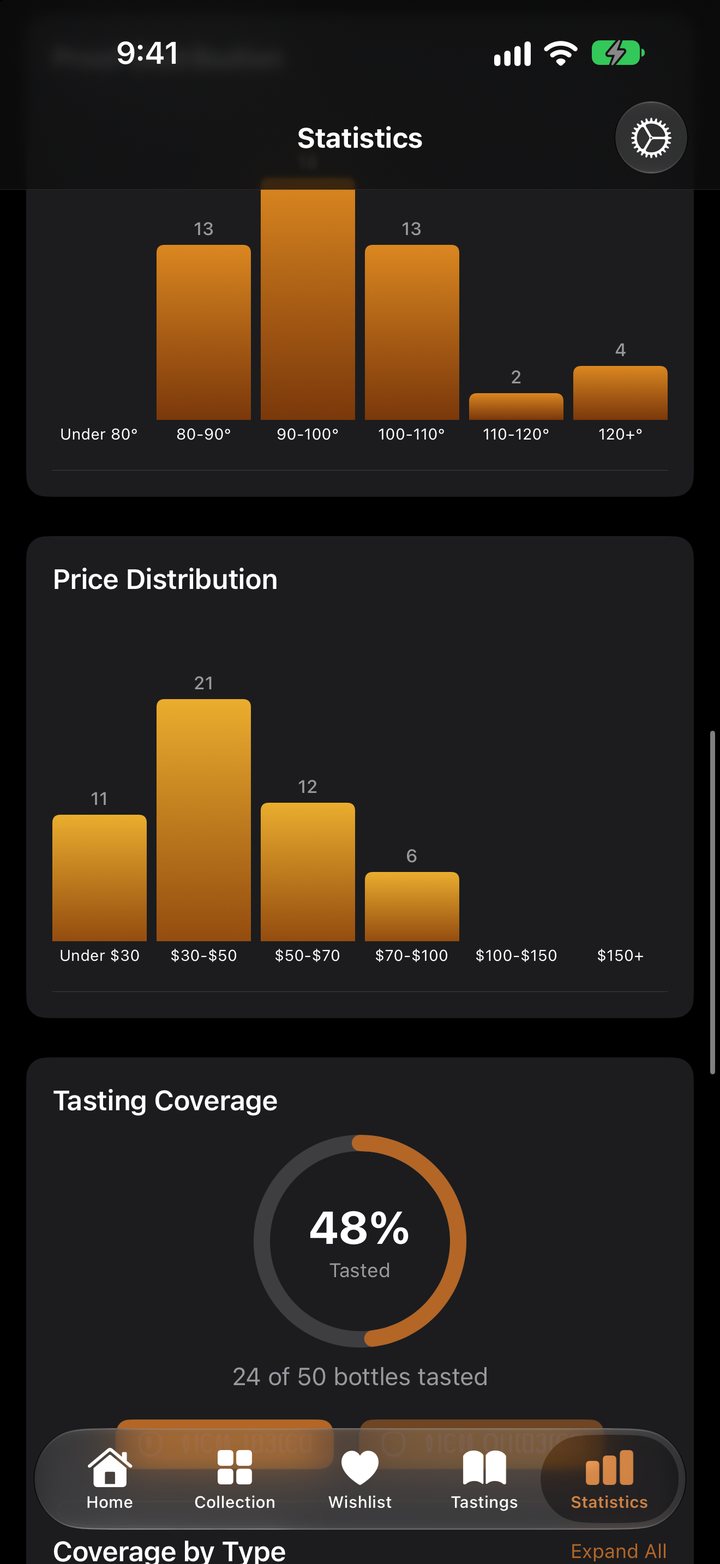Tap Expand All in Coverage by Type
720x1564 pixels.
click(618, 1551)
